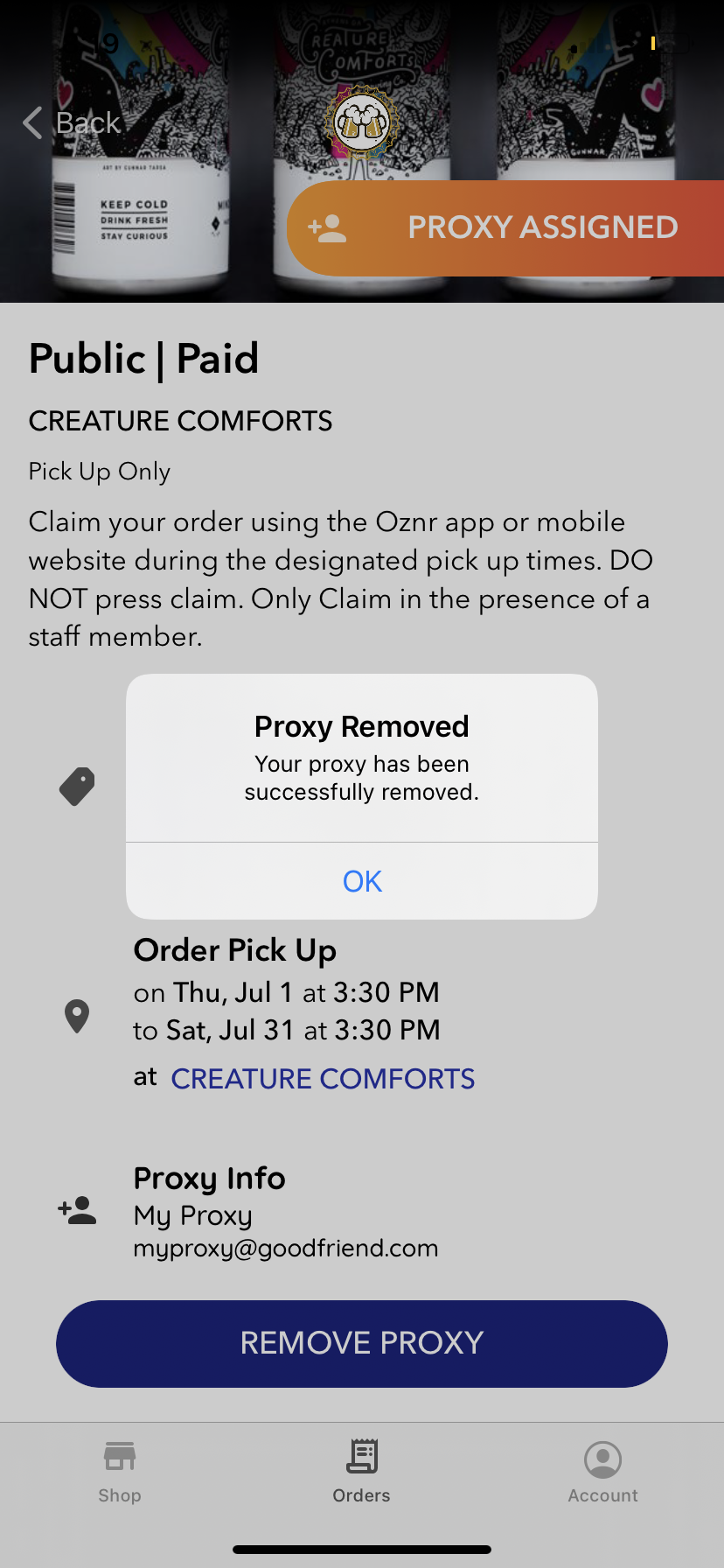Open the Account tab
This screenshot has height=1568, width=724.
point(602,1472)
